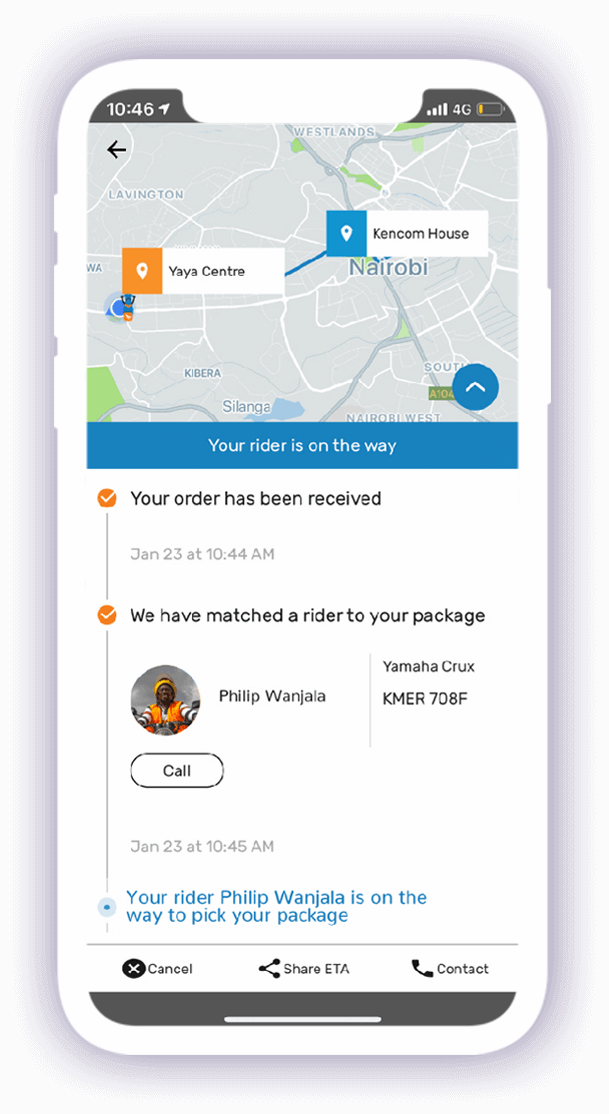Select the Kencom House destination marker
The image size is (609, 1114).
(347, 234)
